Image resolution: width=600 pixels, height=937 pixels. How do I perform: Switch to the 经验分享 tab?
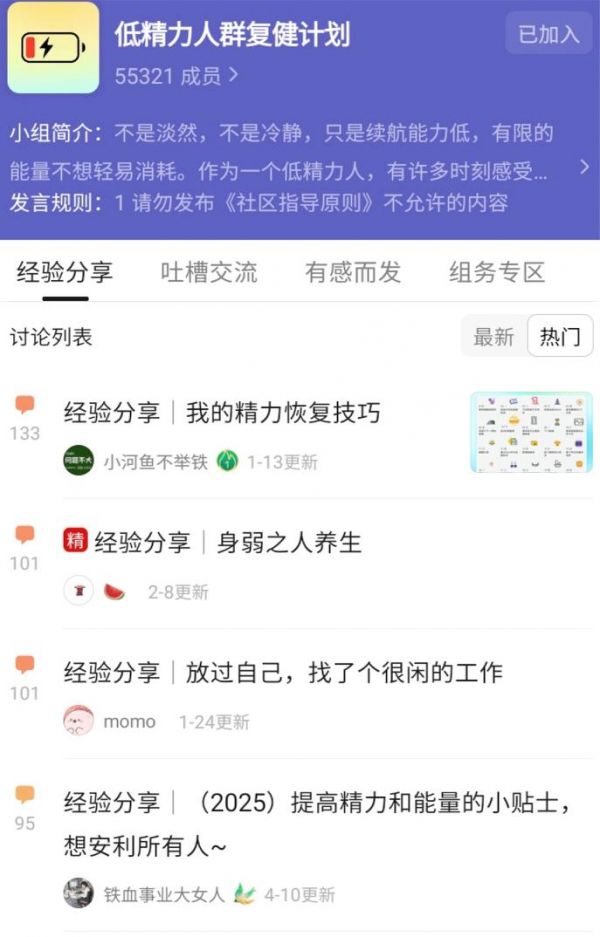pyautogui.click(x=64, y=272)
